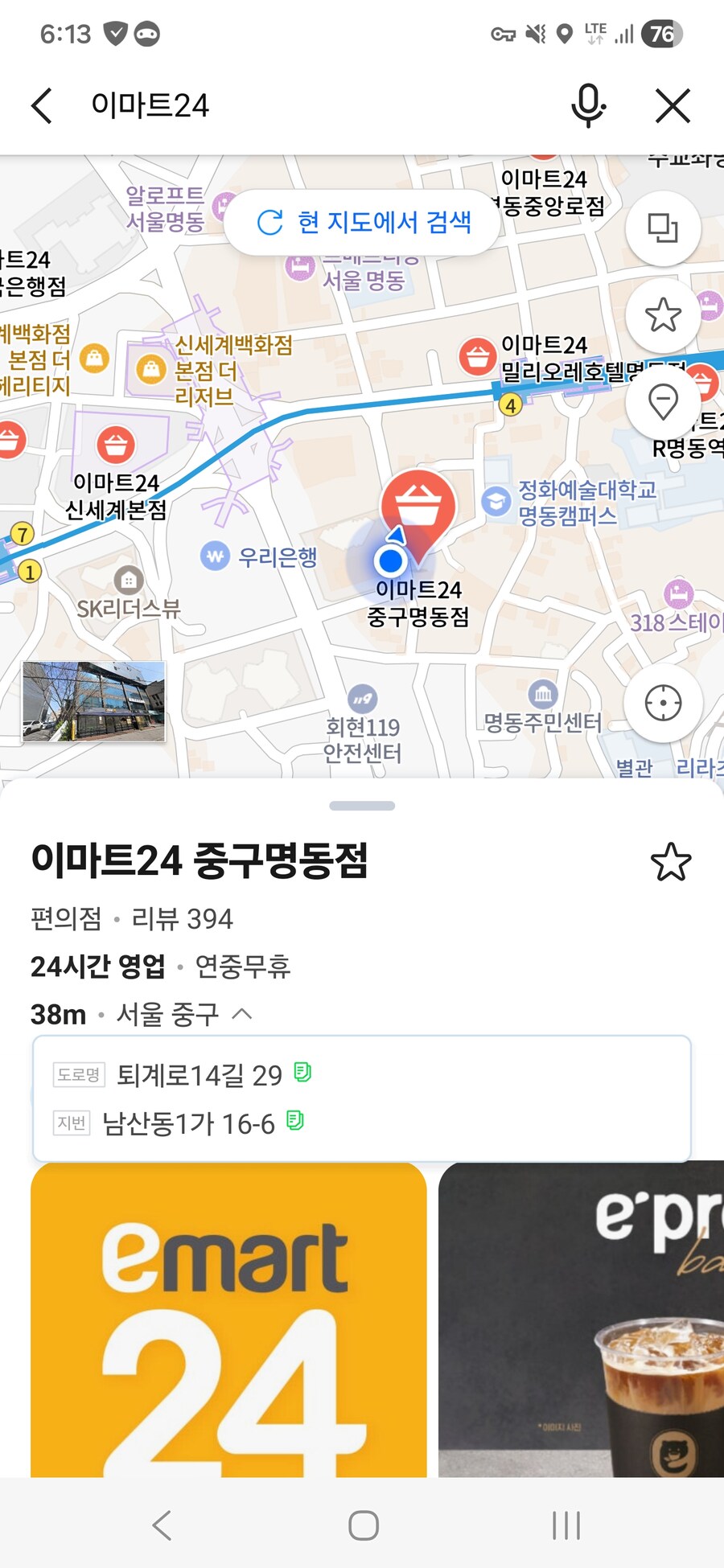Image resolution: width=724 pixels, height=1568 pixels.
Task: Collapse address details with the chevron
Action: tap(241, 1014)
